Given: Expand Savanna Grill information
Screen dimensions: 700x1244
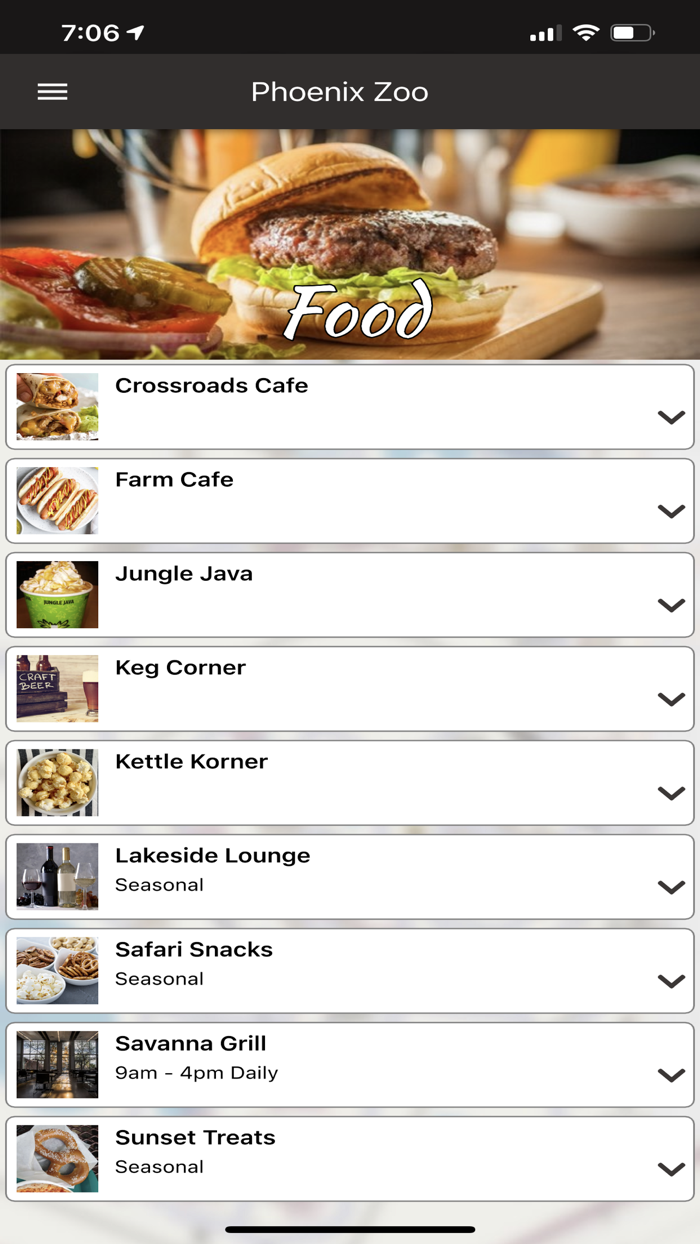Looking at the screenshot, I should [350, 1065].
